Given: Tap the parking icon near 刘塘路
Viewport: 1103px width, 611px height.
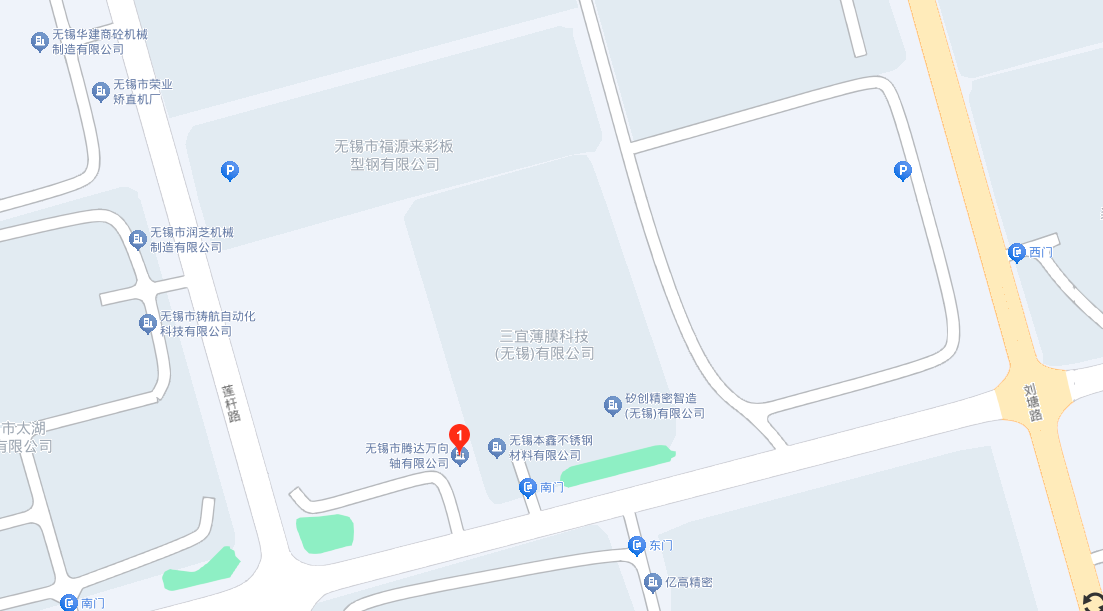Looking at the screenshot, I should (x=902, y=172).
